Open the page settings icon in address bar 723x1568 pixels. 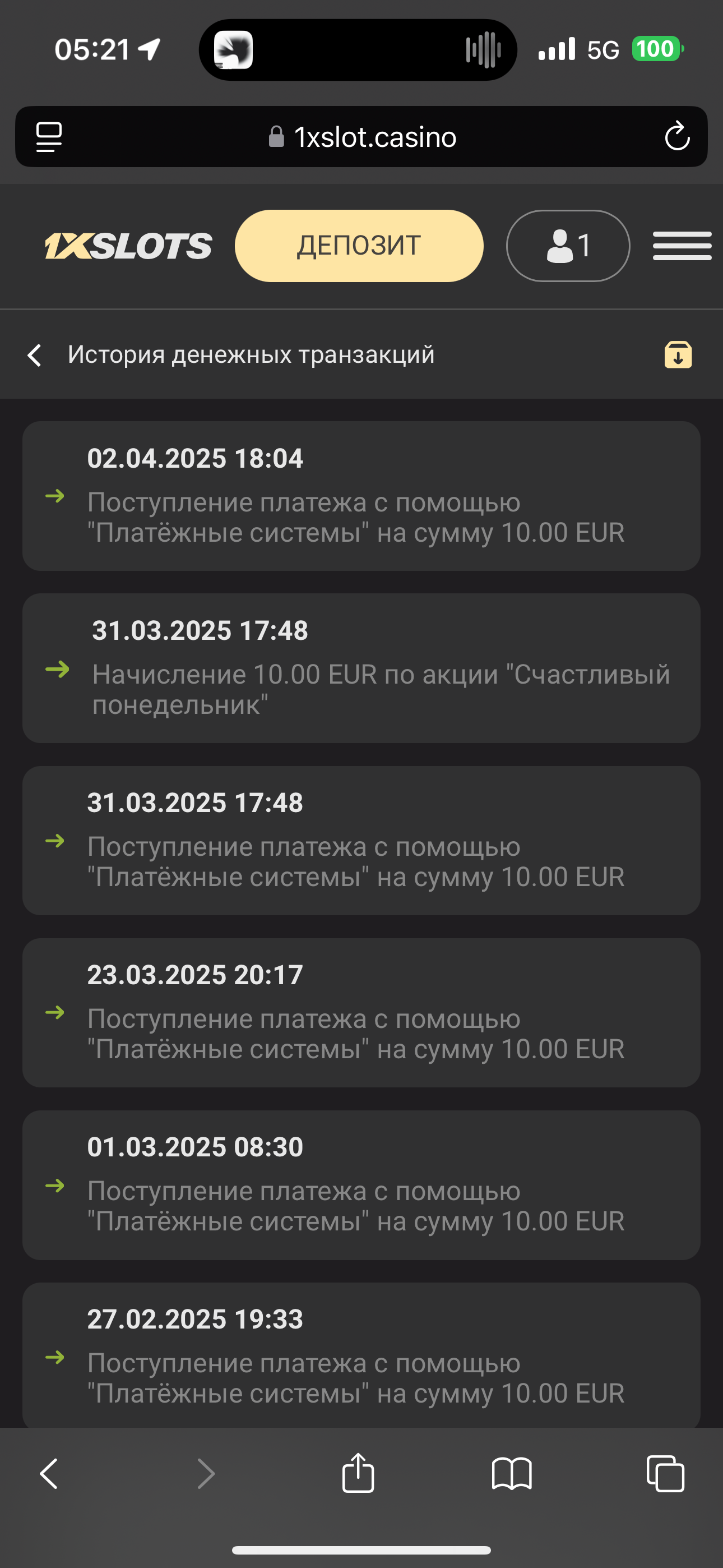point(49,136)
